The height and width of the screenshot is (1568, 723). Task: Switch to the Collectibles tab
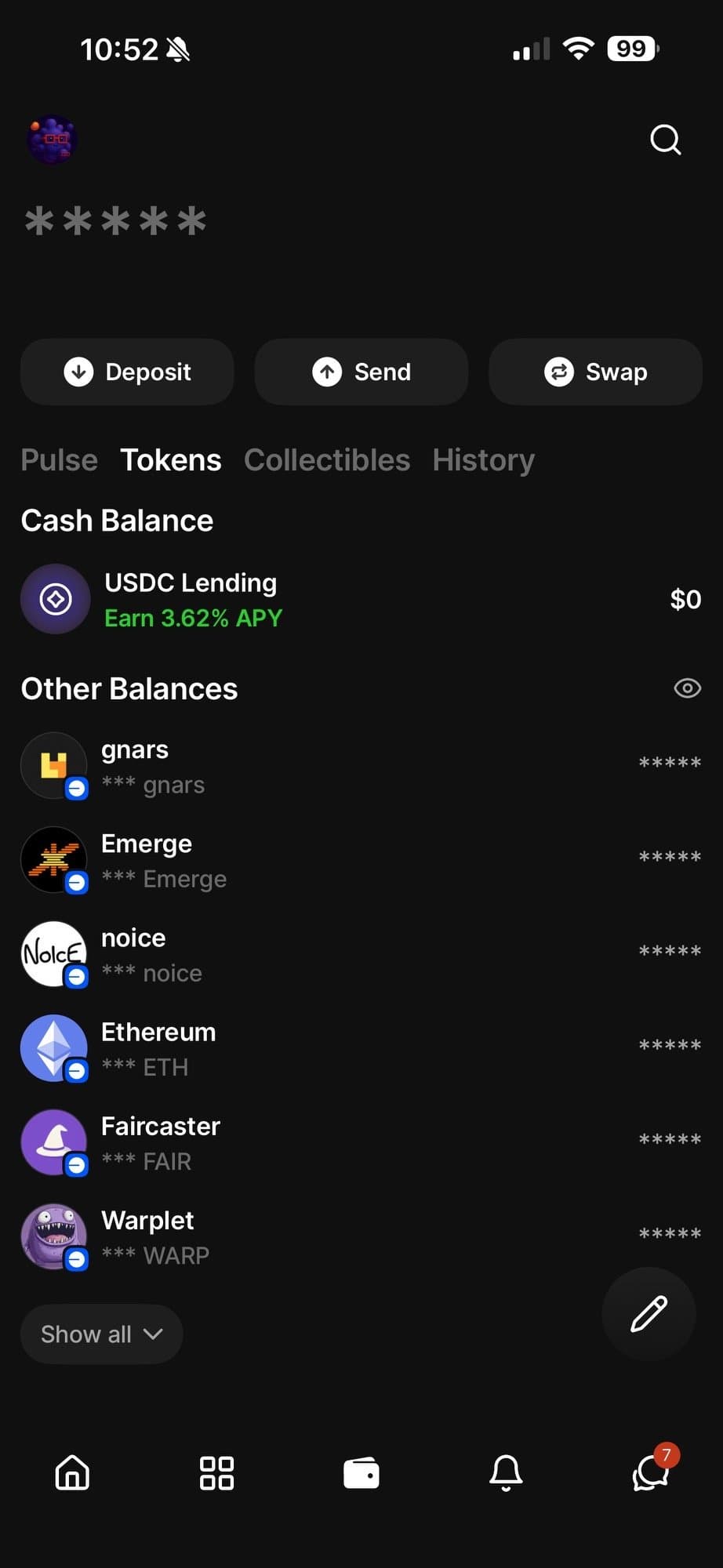pos(327,460)
